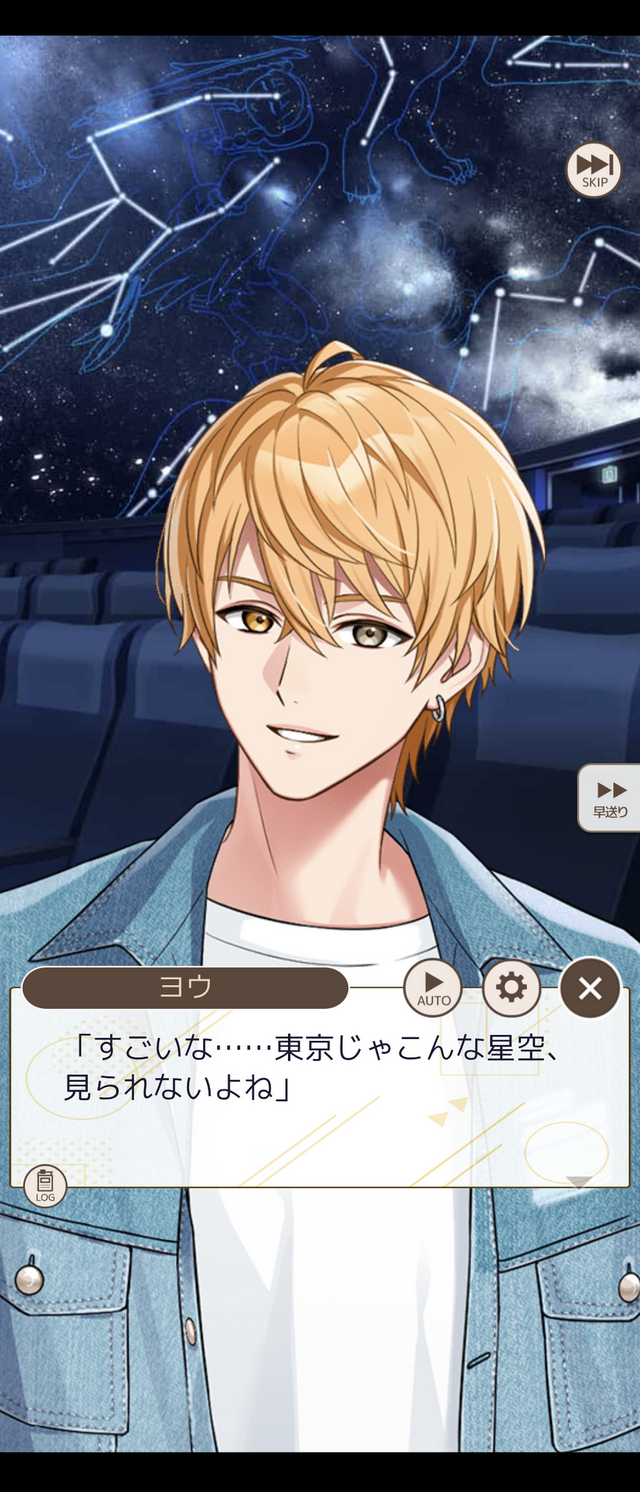Screen dimensions: 640x1492
Task: Enable AUTO dialogue playback
Action: click(433, 989)
